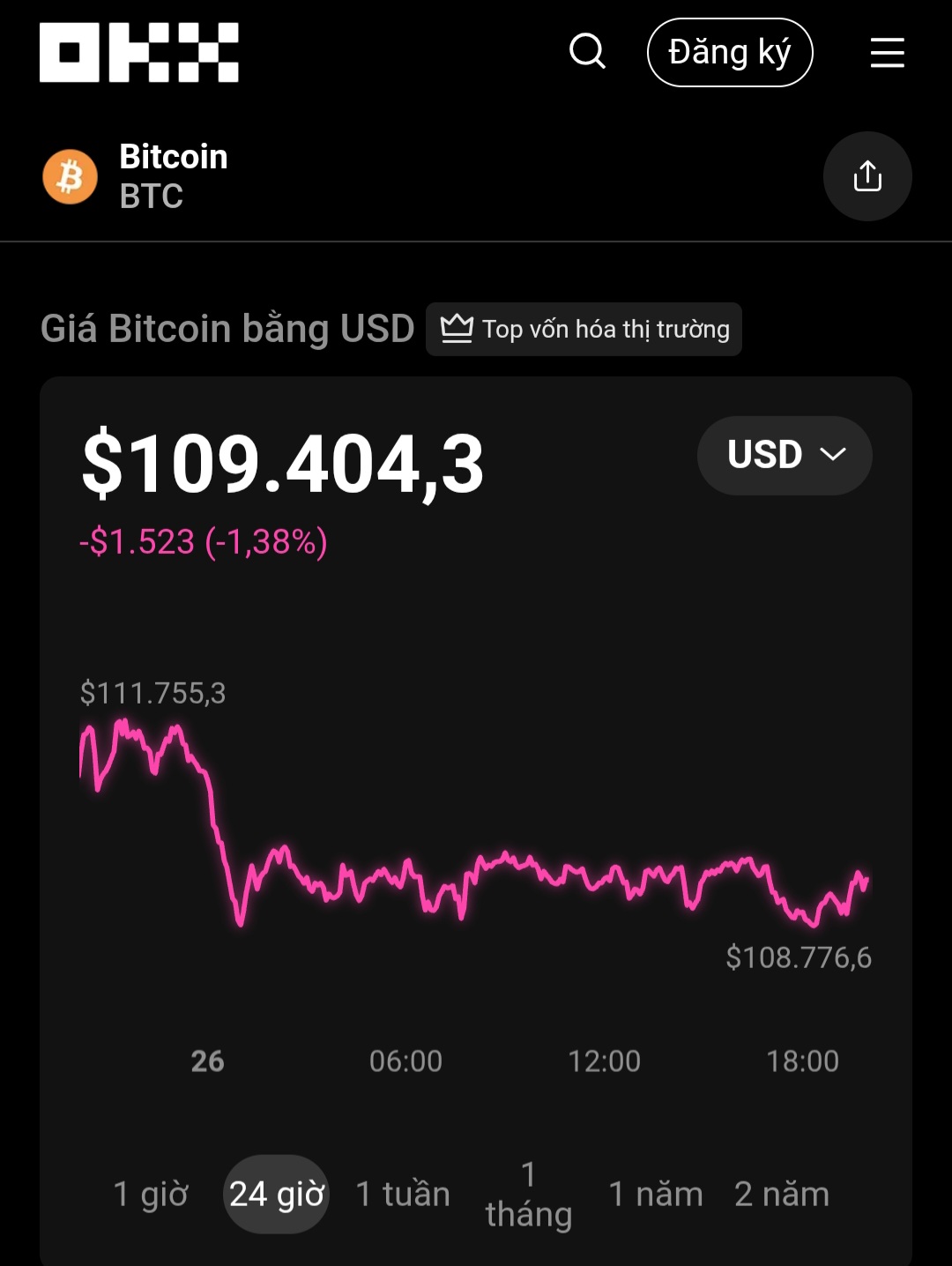This screenshot has width=952, height=1266.
Task: Select the 1 tháng period option
Action: coord(529,1193)
